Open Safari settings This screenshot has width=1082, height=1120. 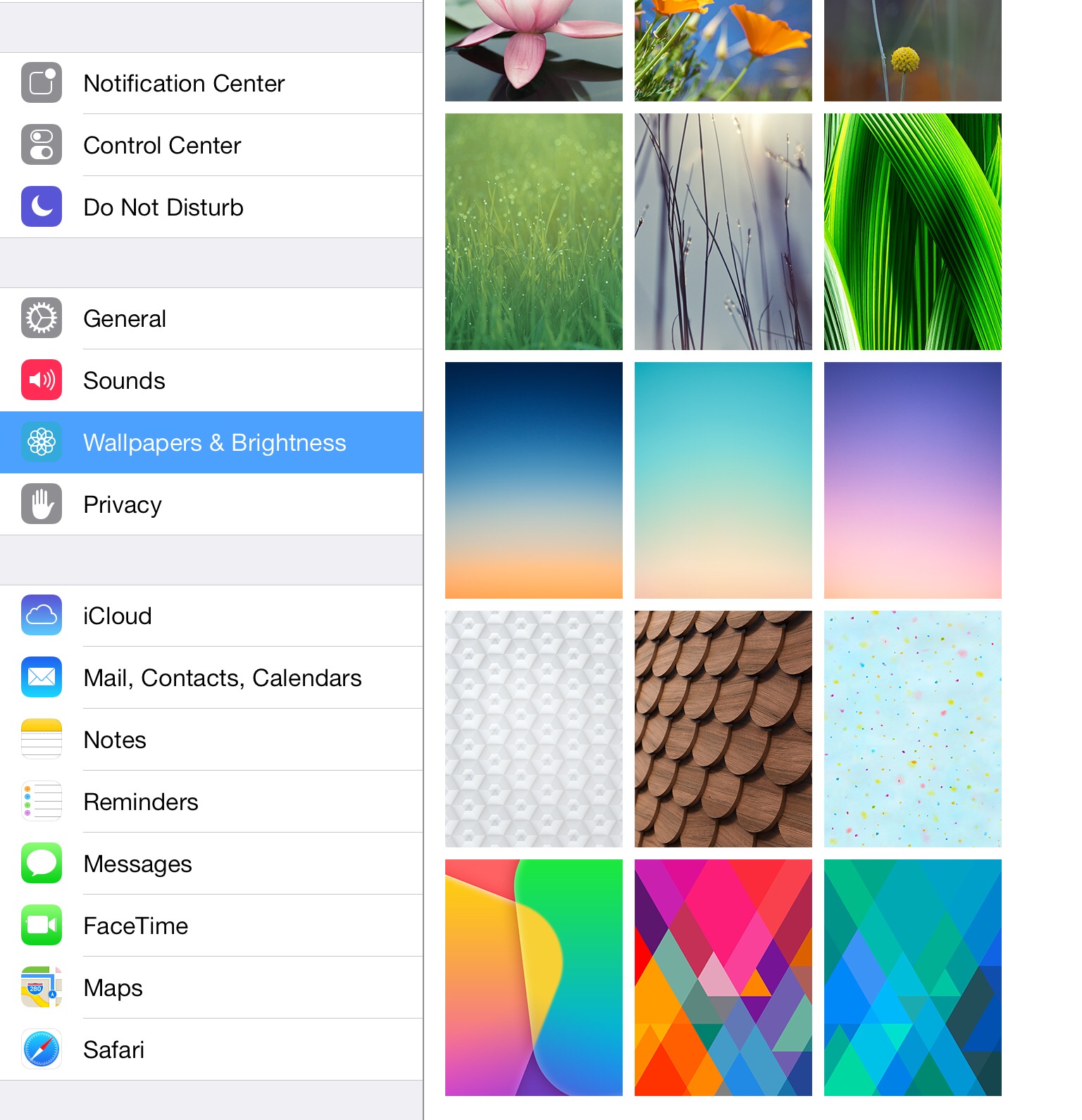tap(211, 1050)
